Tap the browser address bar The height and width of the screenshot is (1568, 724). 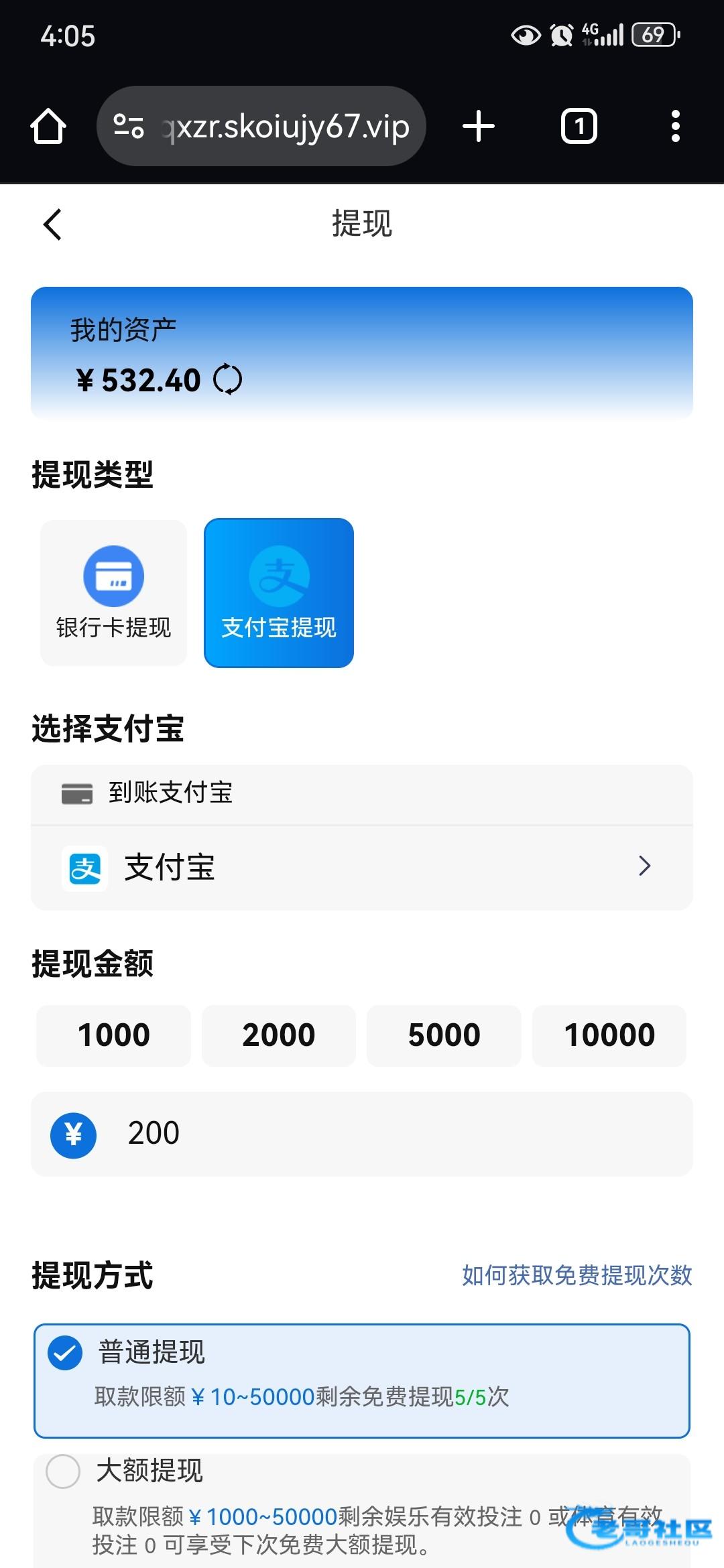282,126
